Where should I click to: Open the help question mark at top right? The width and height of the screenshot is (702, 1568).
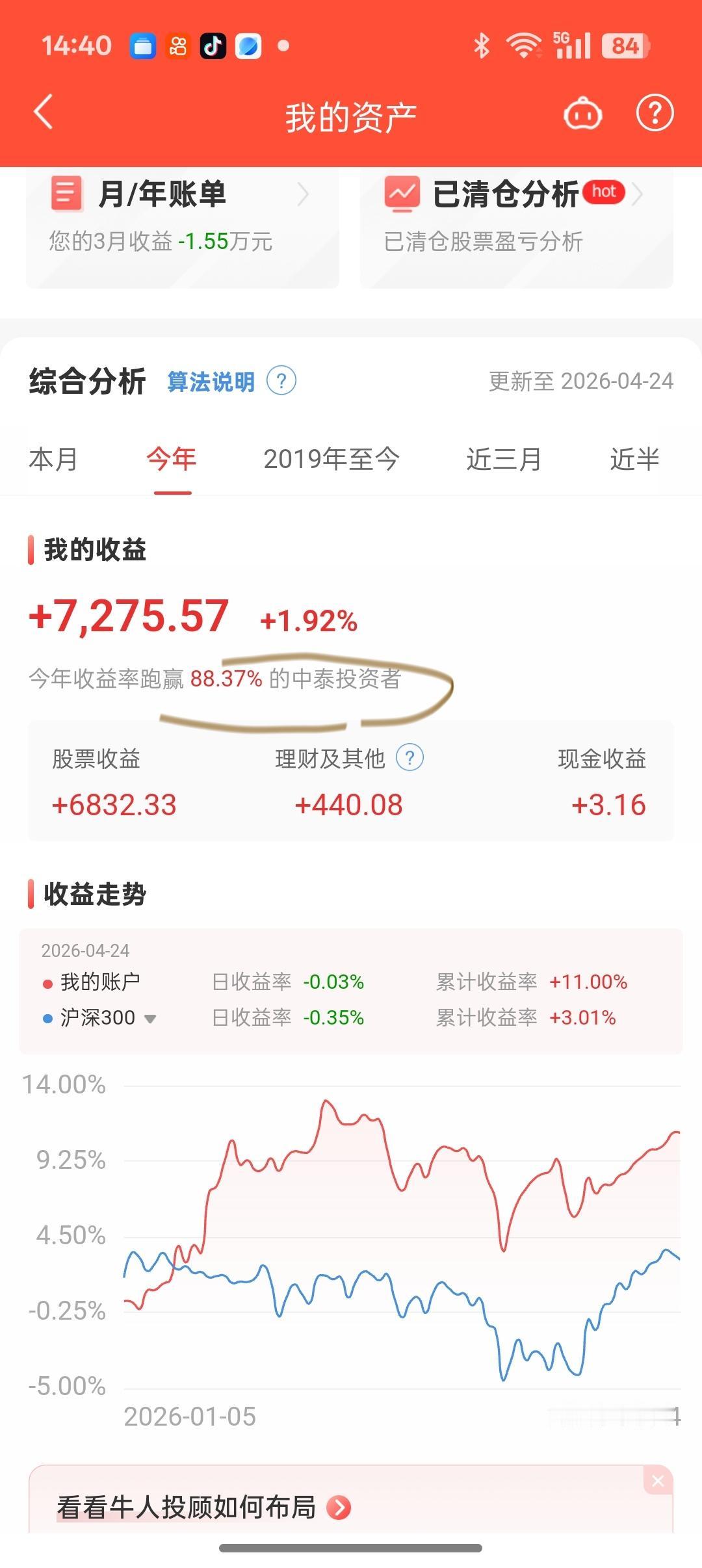(654, 112)
